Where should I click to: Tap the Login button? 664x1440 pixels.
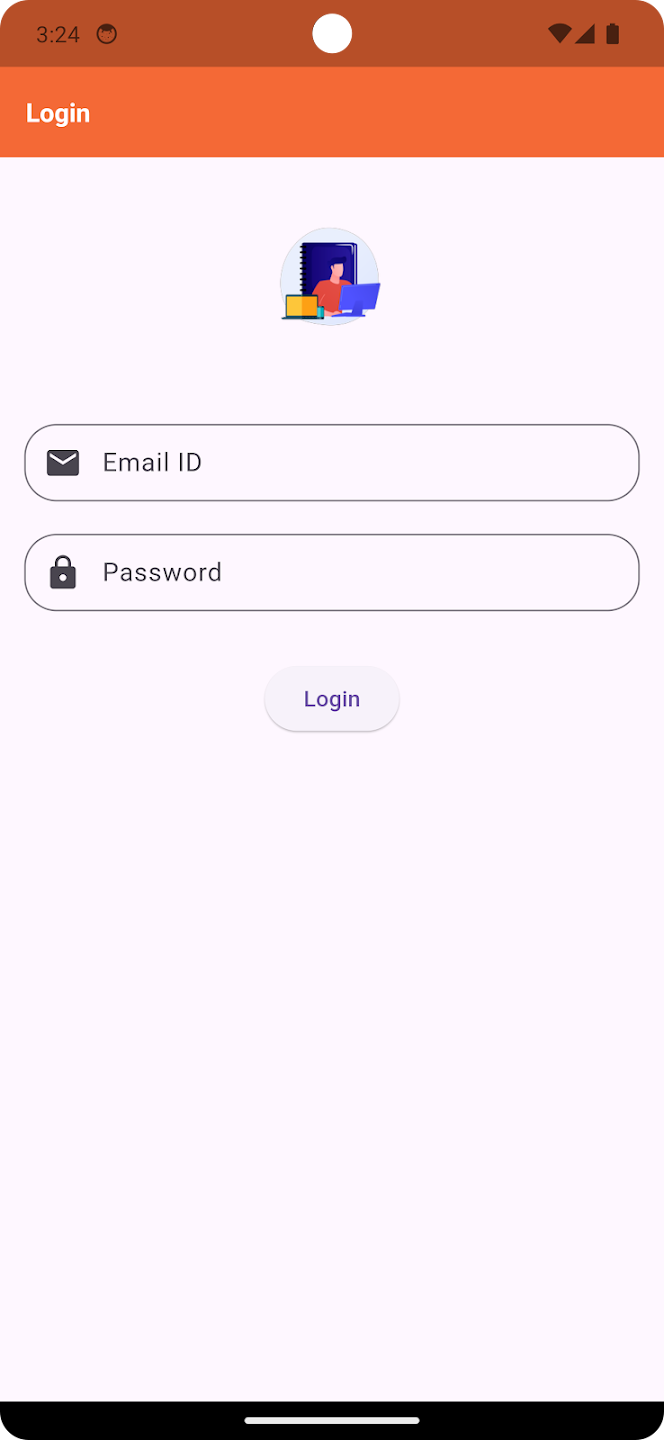click(332, 699)
